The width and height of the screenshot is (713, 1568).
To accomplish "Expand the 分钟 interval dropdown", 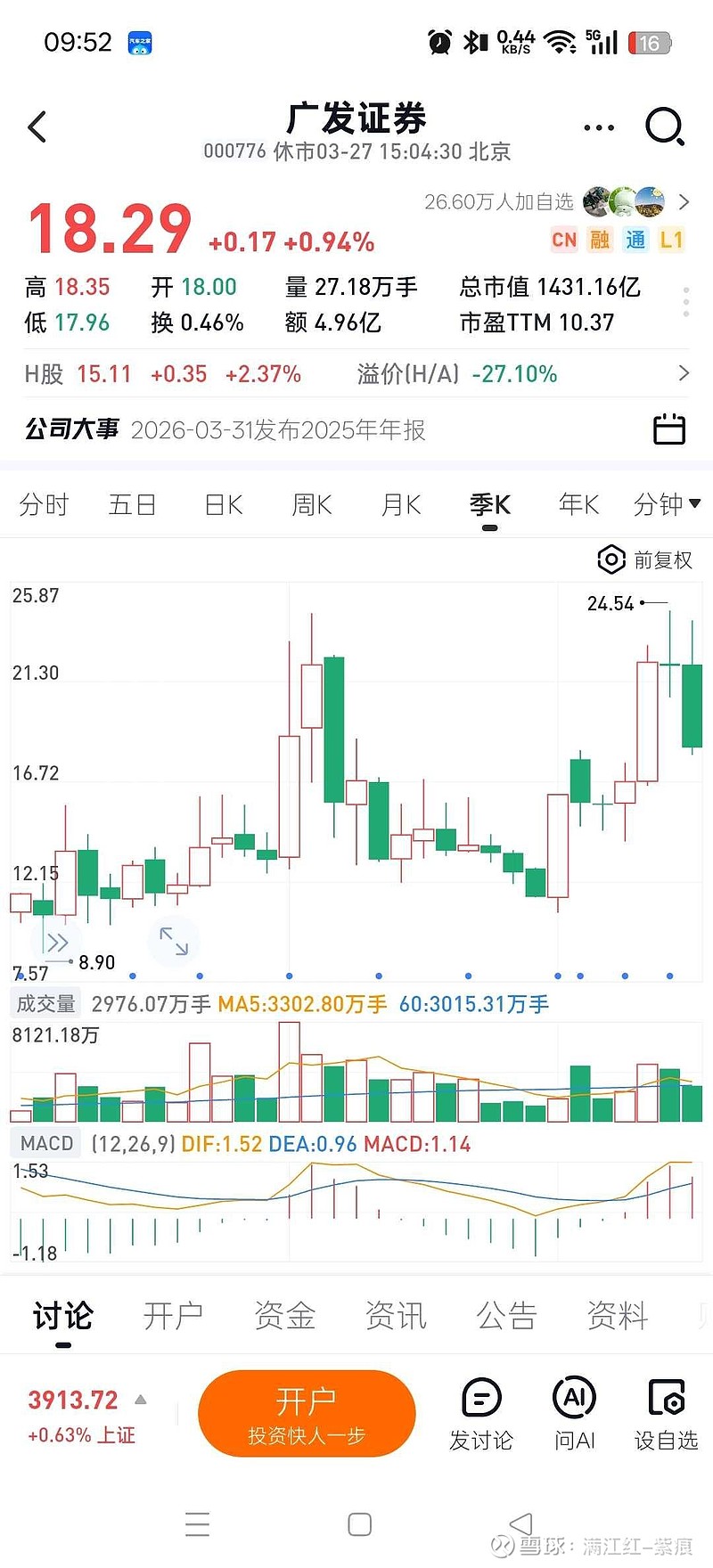I will pos(666,505).
